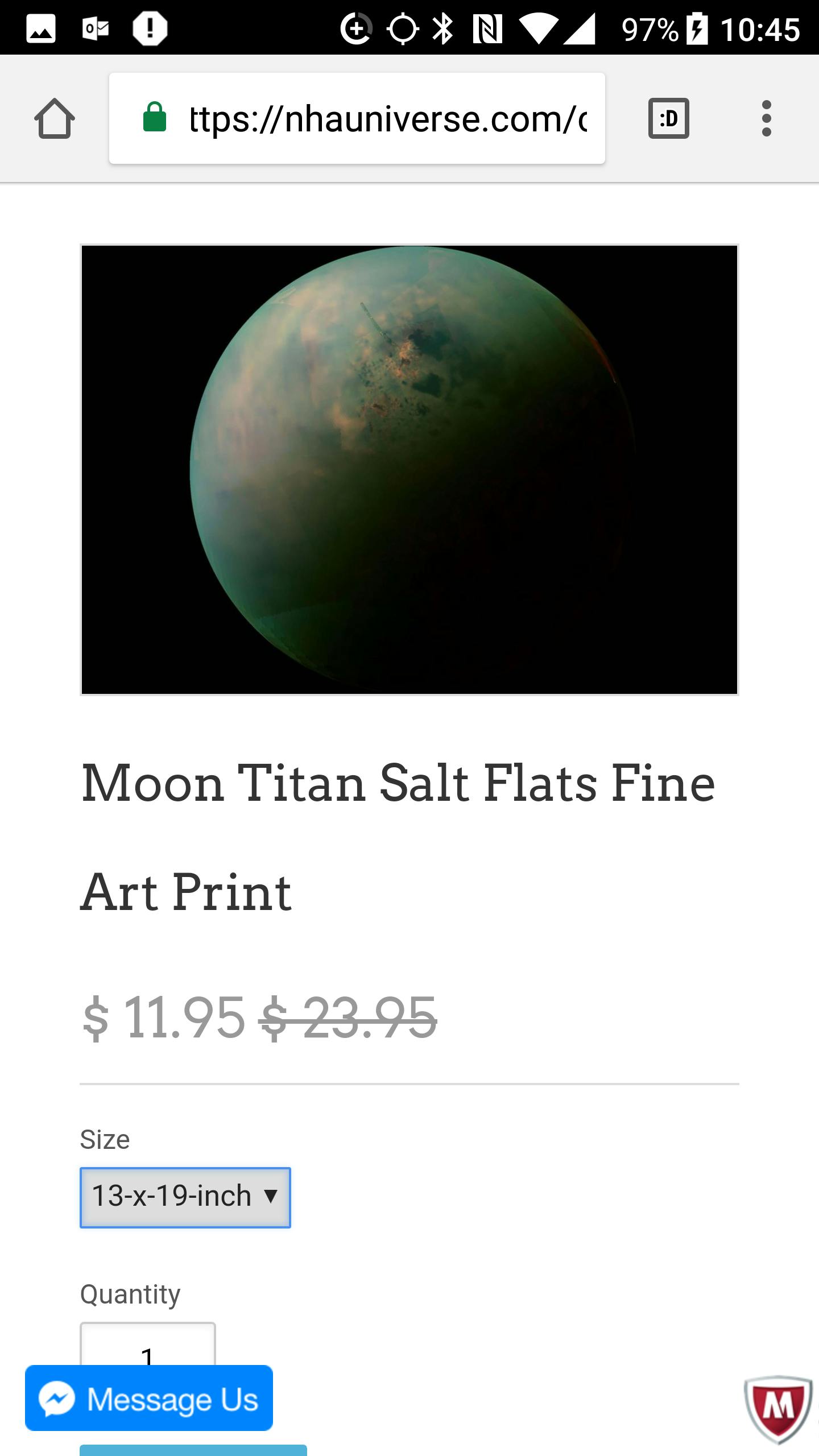Image resolution: width=819 pixels, height=1456 pixels.
Task: Tap the Quantity input field
Action: (148, 1347)
